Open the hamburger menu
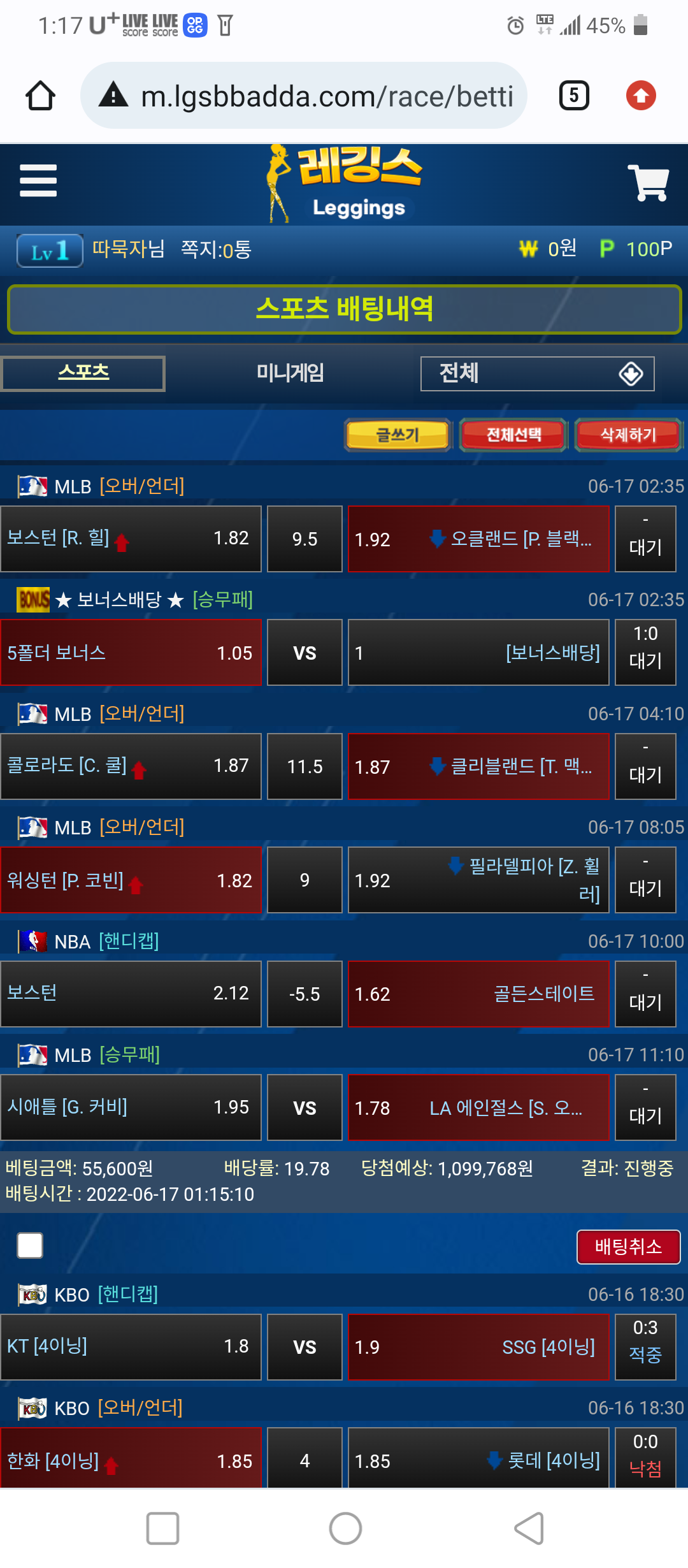 coord(38,181)
